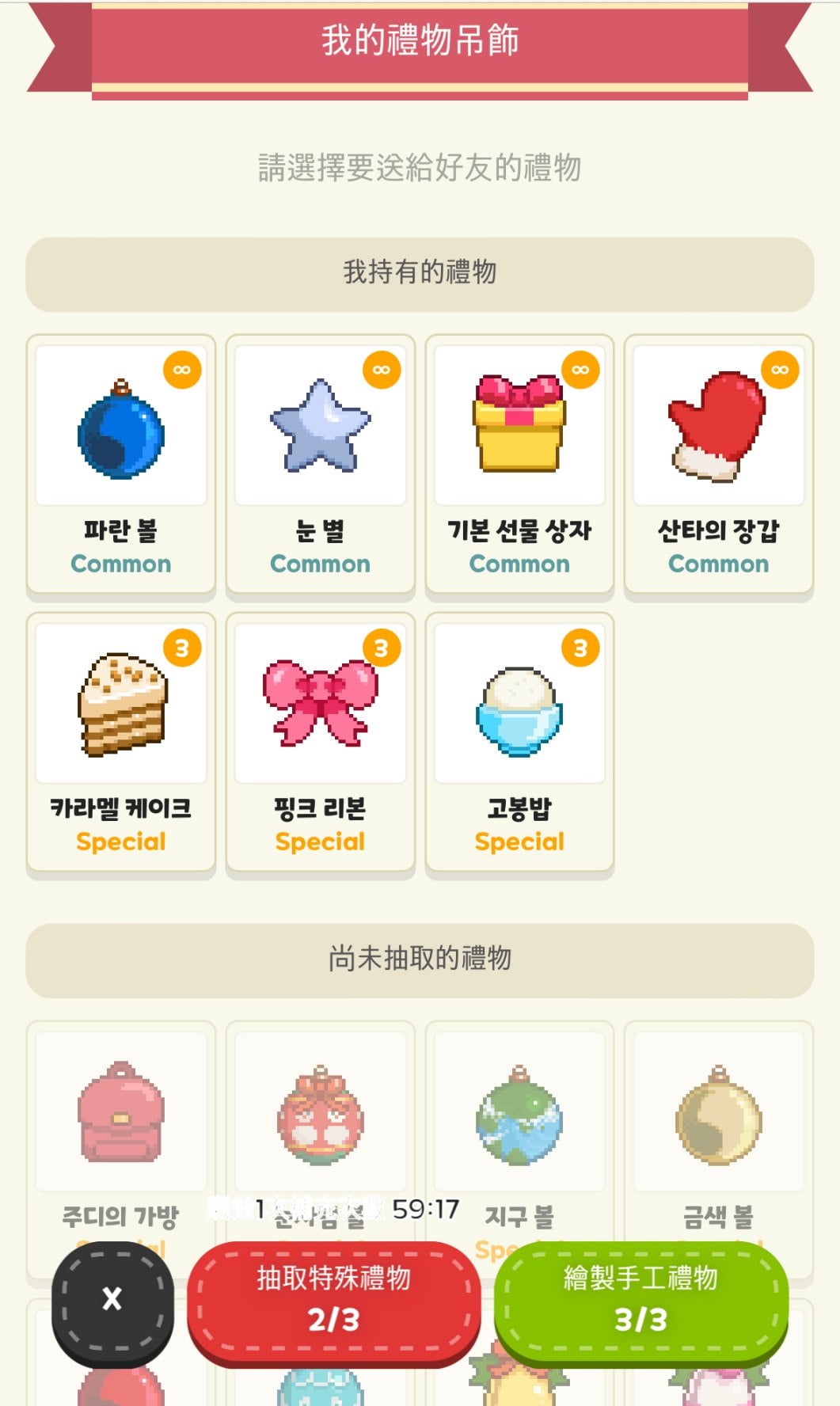Choose the 카라멜 케이크 cake gift
The image size is (840, 1406).
tap(121, 742)
